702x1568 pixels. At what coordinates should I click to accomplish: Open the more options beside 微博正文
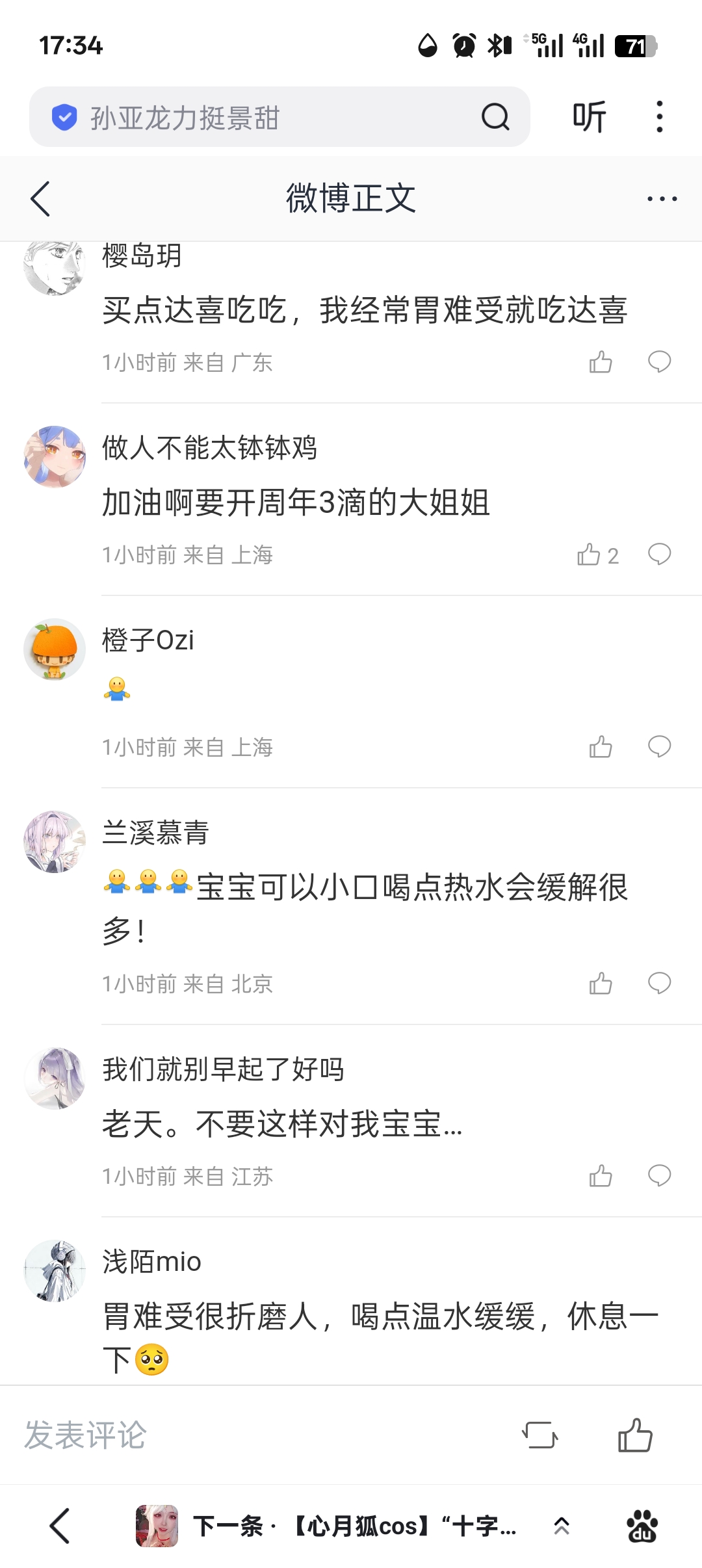662,198
